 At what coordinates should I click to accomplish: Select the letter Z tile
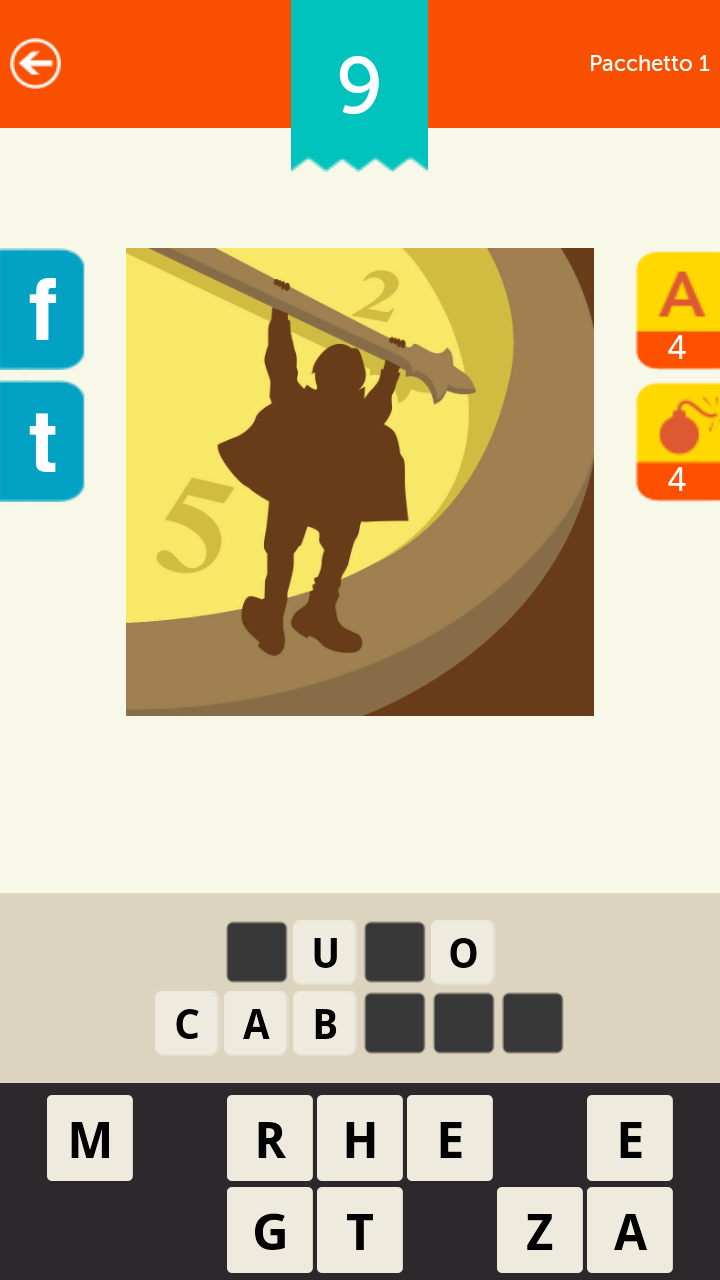click(x=540, y=1230)
